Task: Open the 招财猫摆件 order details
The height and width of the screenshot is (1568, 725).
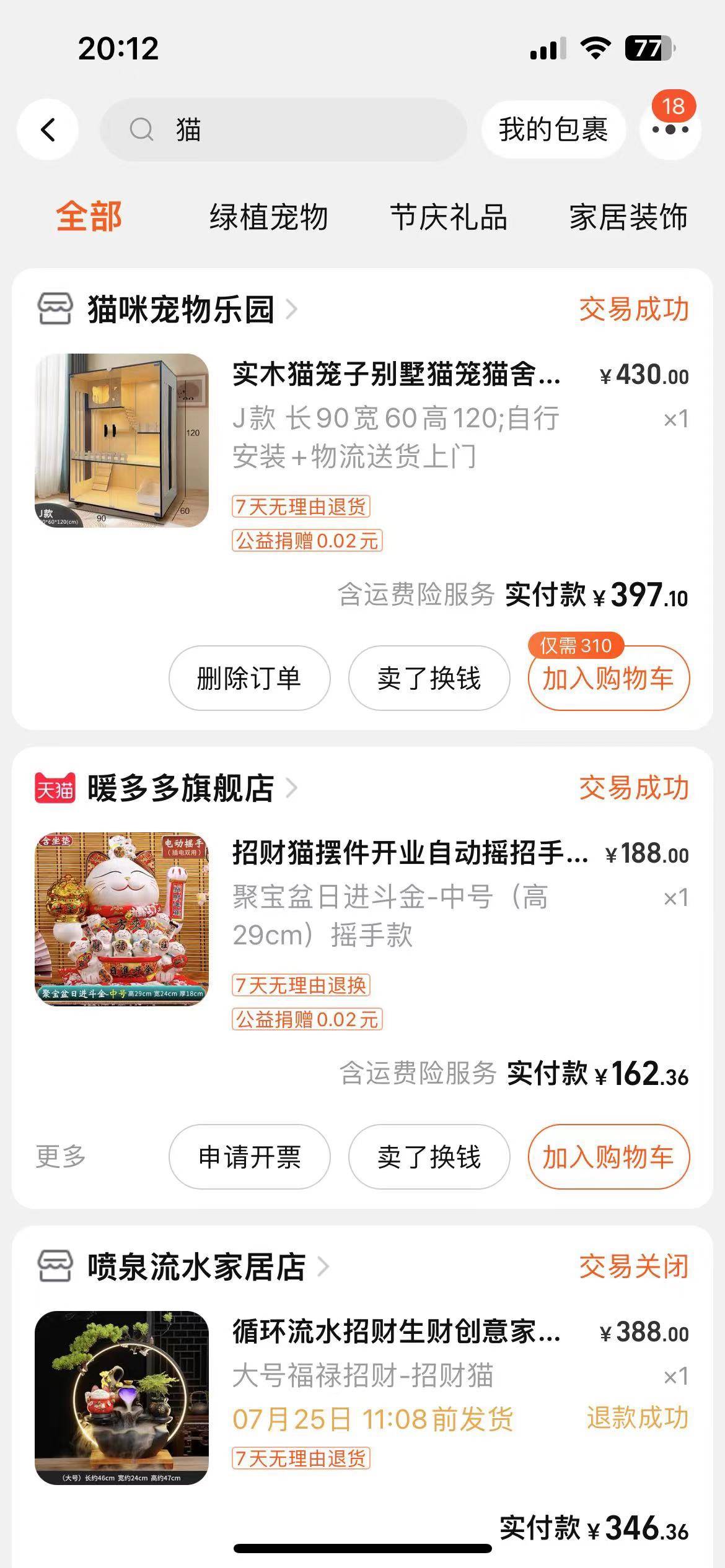Action: pyautogui.click(x=409, y=853)
